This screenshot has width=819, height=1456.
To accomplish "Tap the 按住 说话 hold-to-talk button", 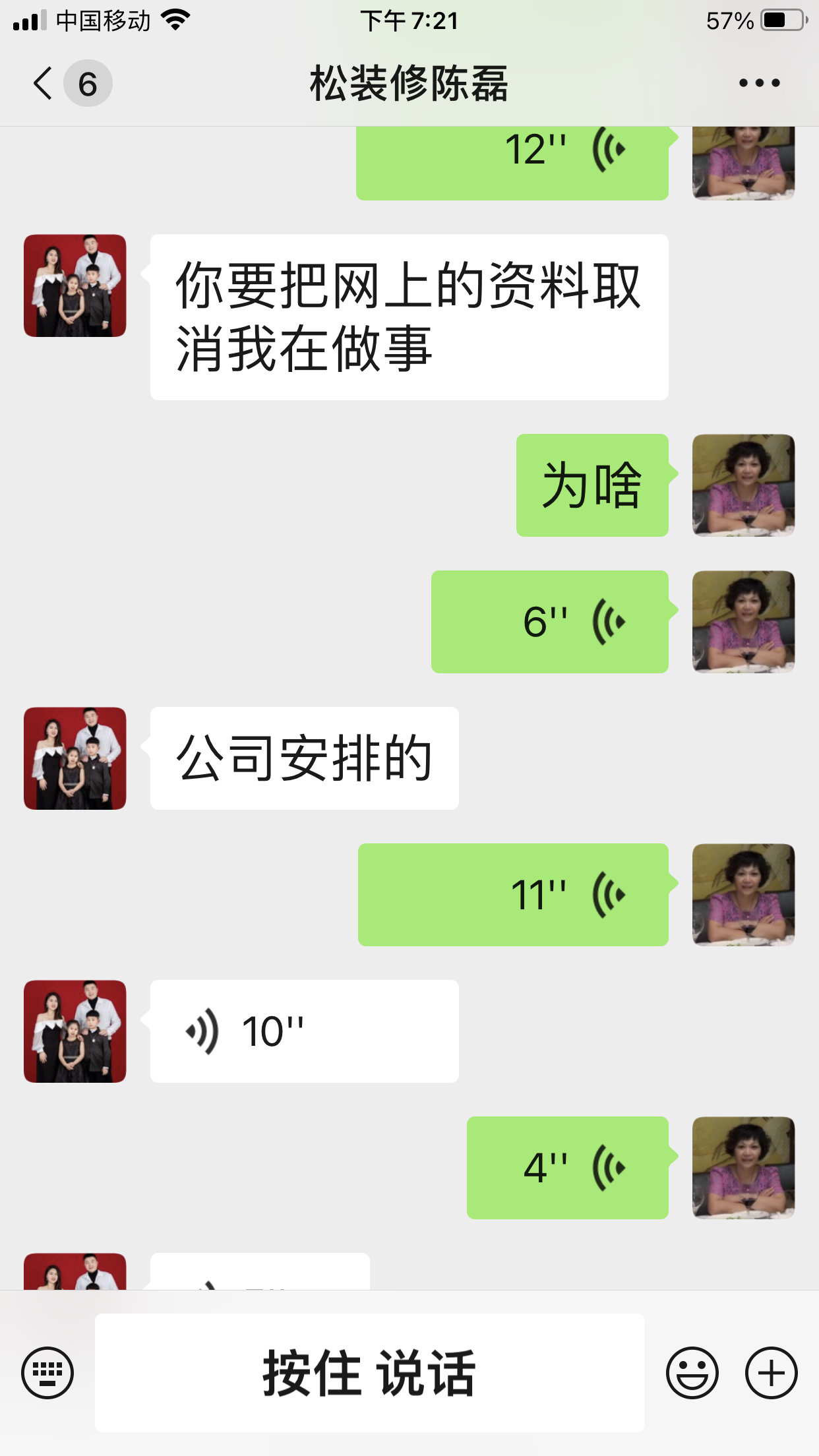I will (x=369, y=1373).
